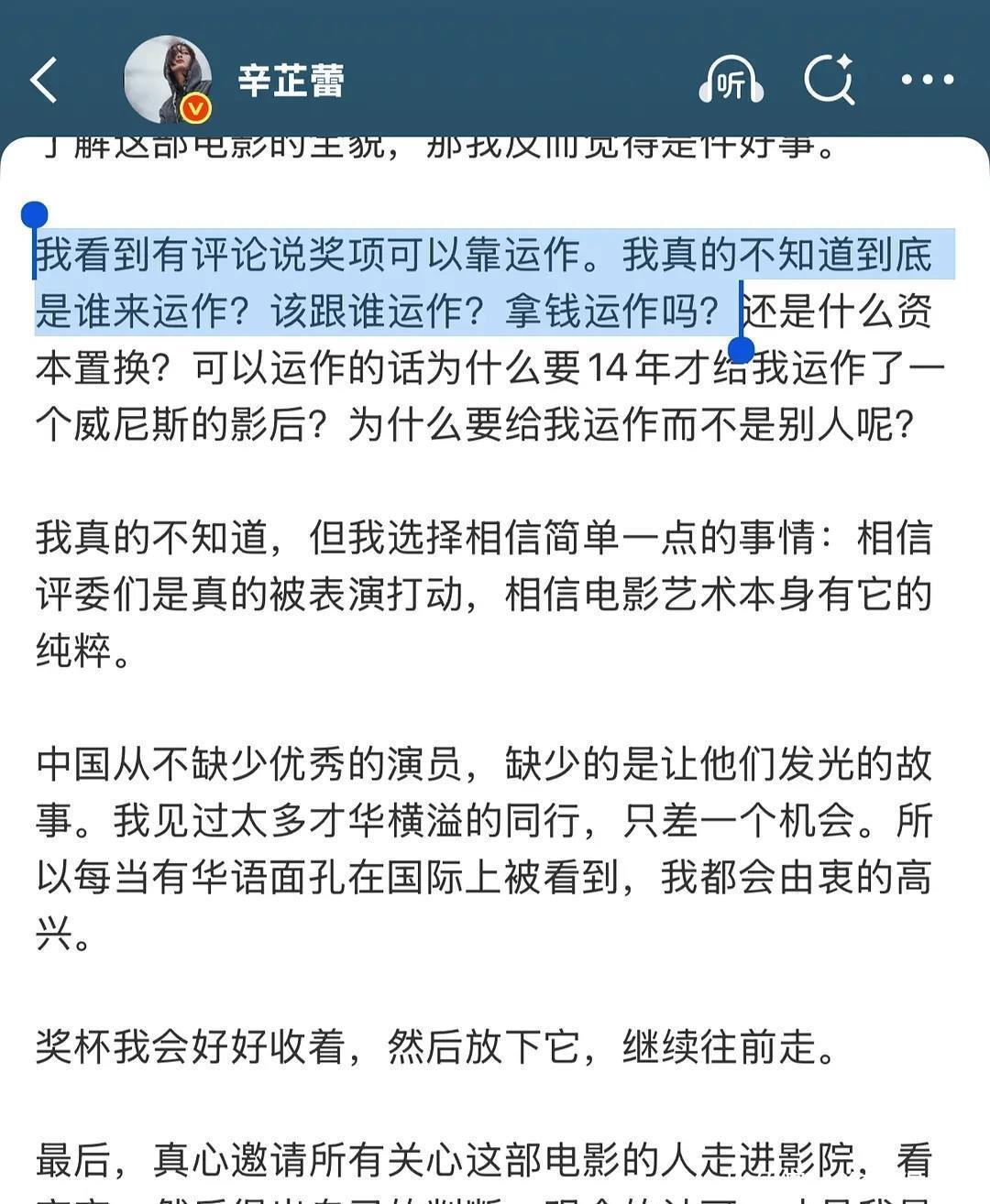
Task: Open the three-dot overflow menu
Action: 927,80
